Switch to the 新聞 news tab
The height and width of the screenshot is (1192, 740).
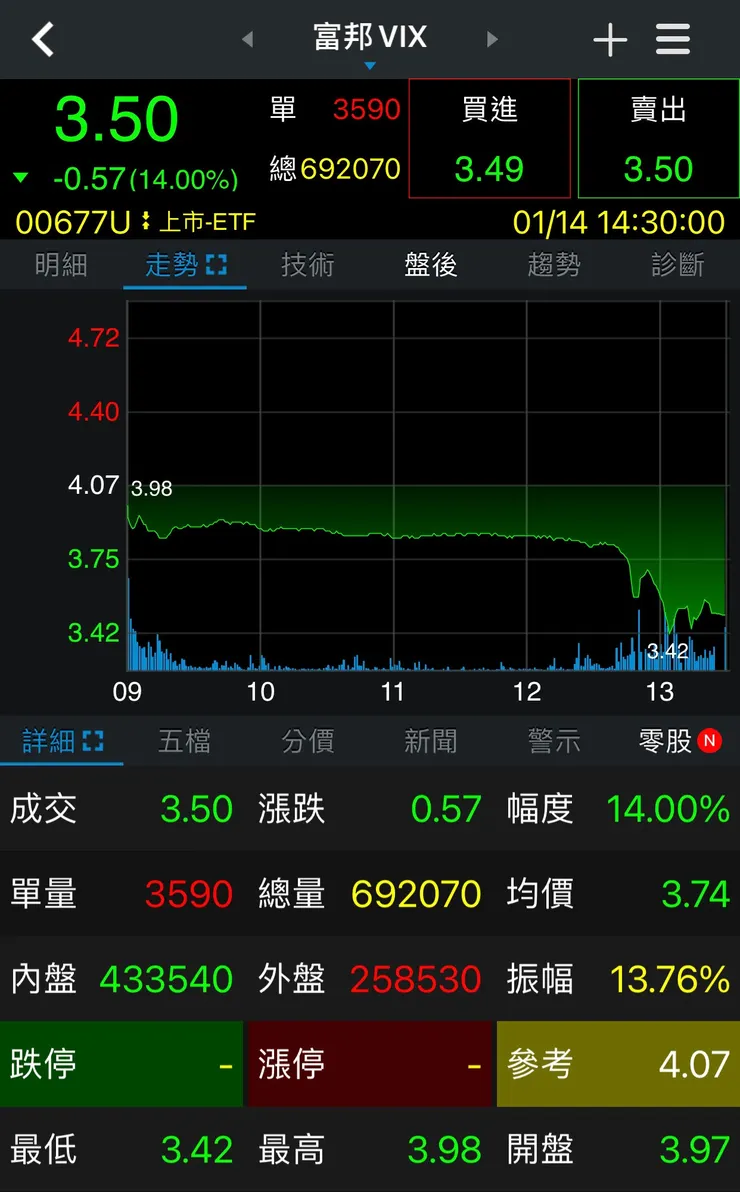tap(430, 741)
